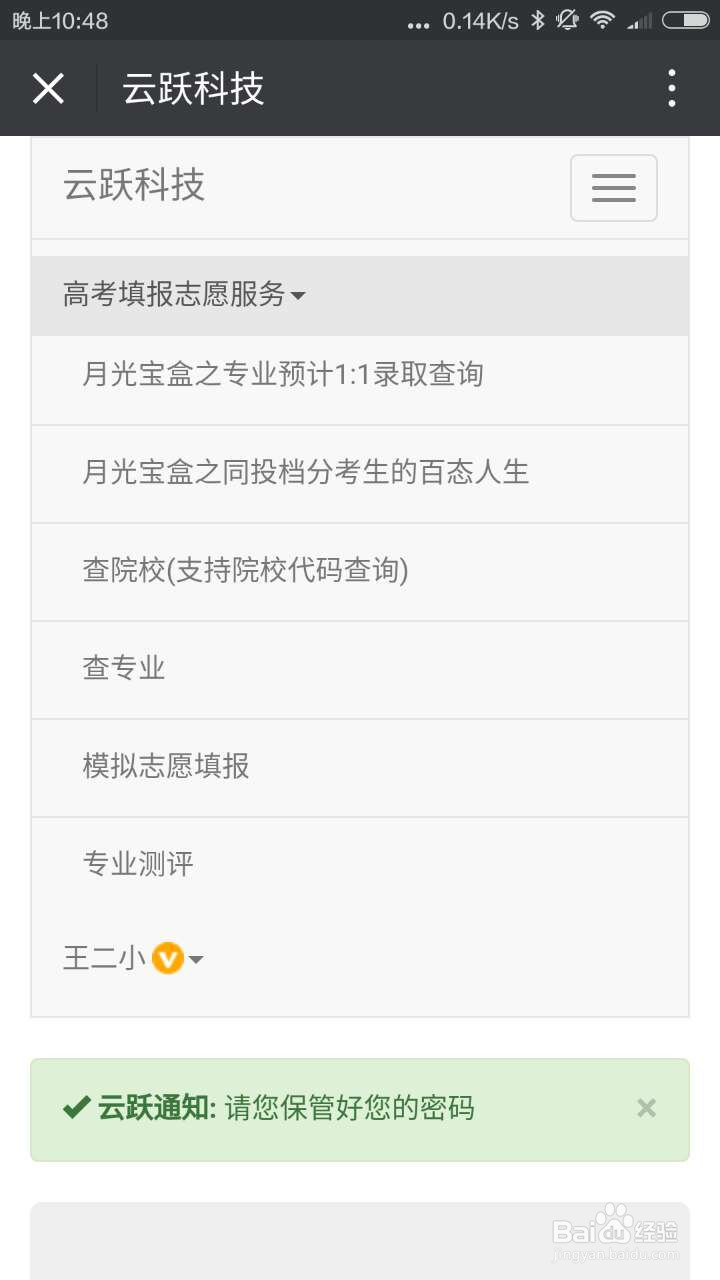This screenshot has width=720, height=1280.
Task: Open the 查专业 major lookup page
Action: click(123, 669)
